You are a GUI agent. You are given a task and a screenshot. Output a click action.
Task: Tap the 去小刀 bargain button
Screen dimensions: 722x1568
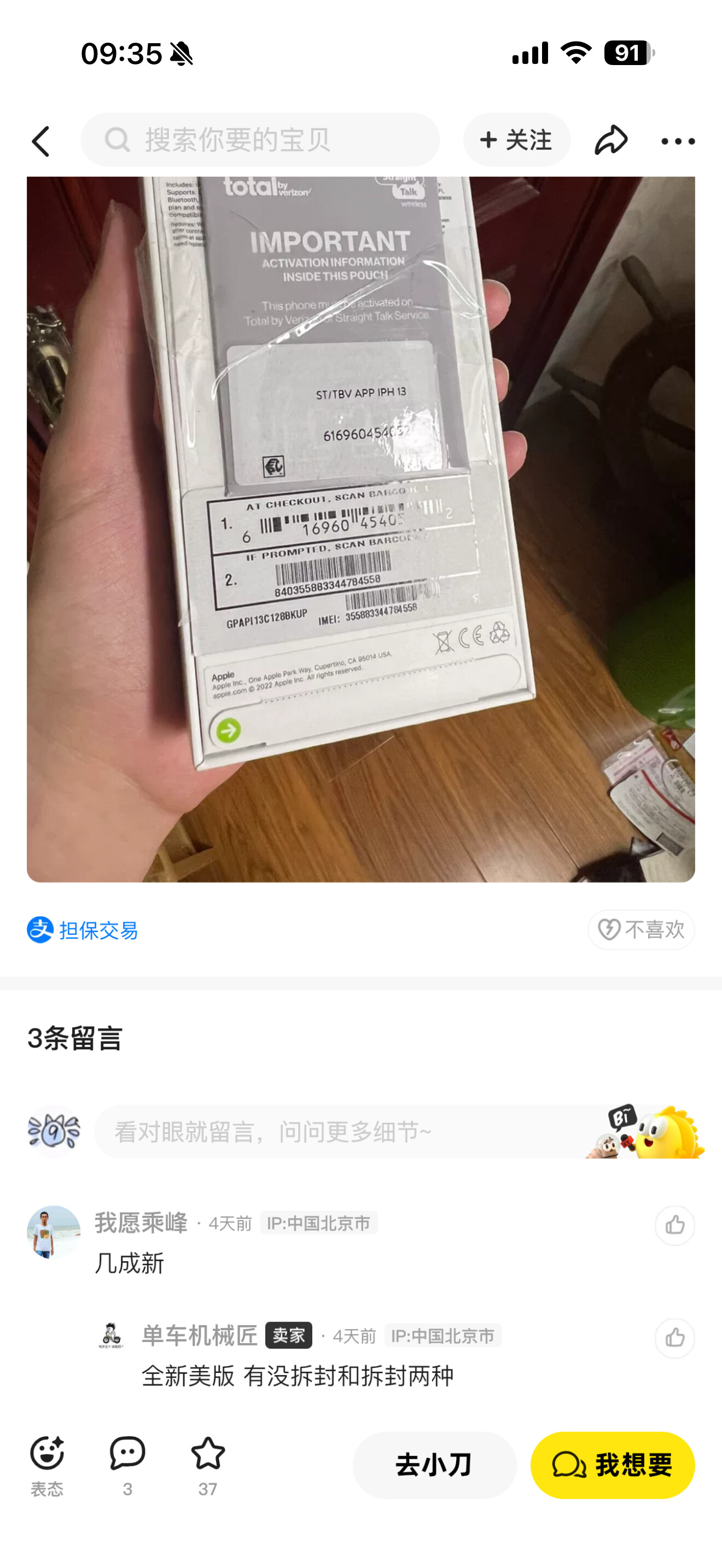tap(434, 1465)
